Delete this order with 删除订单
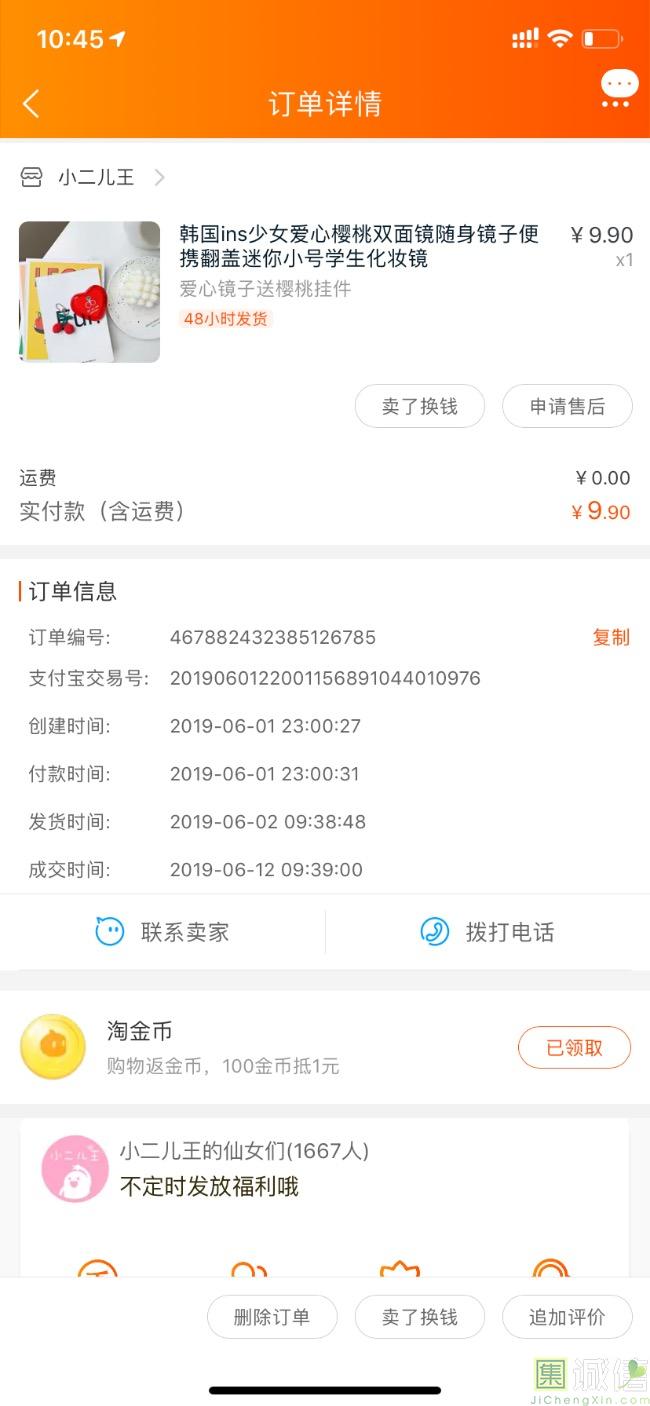 pos(272,1317)
